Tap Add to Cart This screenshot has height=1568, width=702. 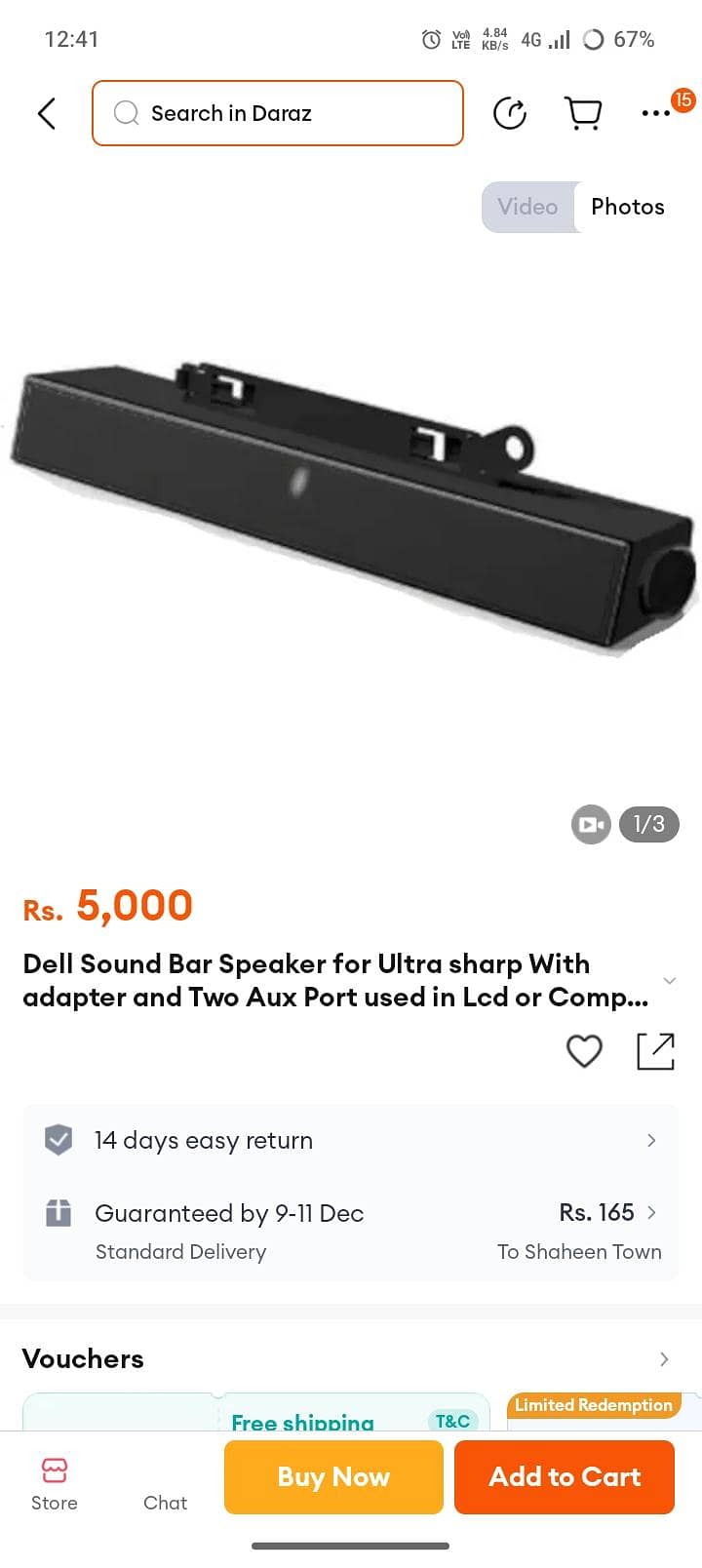point(564,1476)
